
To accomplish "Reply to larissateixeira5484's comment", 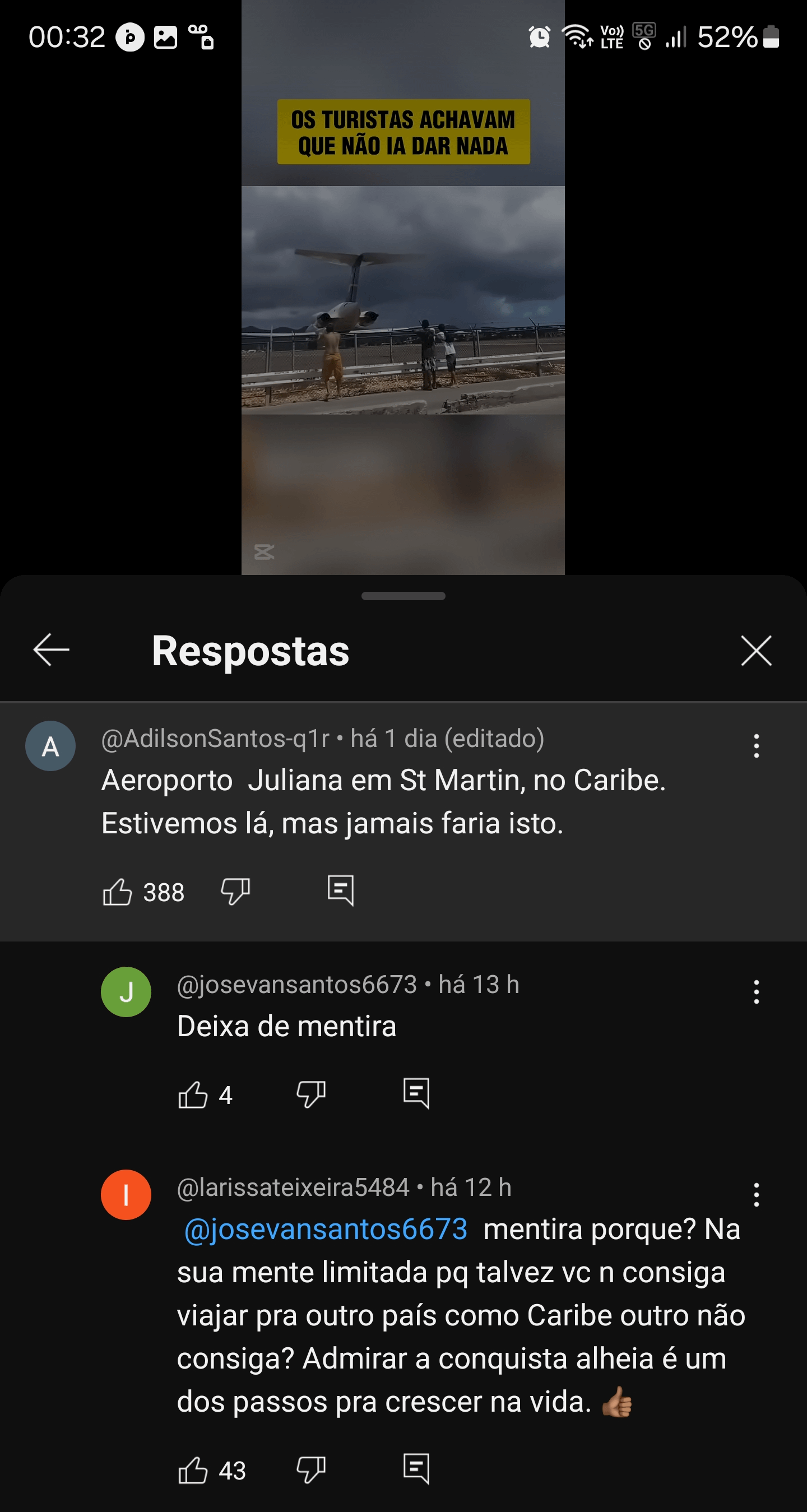I will point(417,1468).
